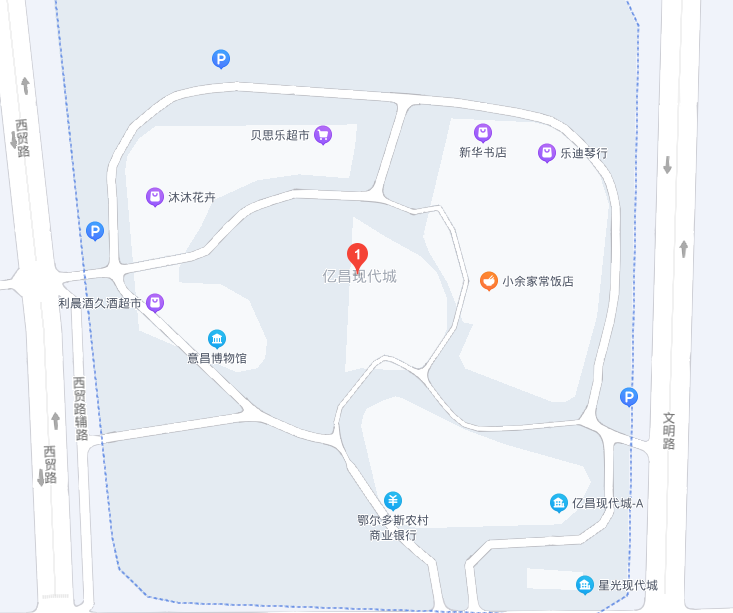Open the 鄂尔多斯农村商业银行 bank marker
The width and height of the screenshot is (733, 613).
coord(393,500)
